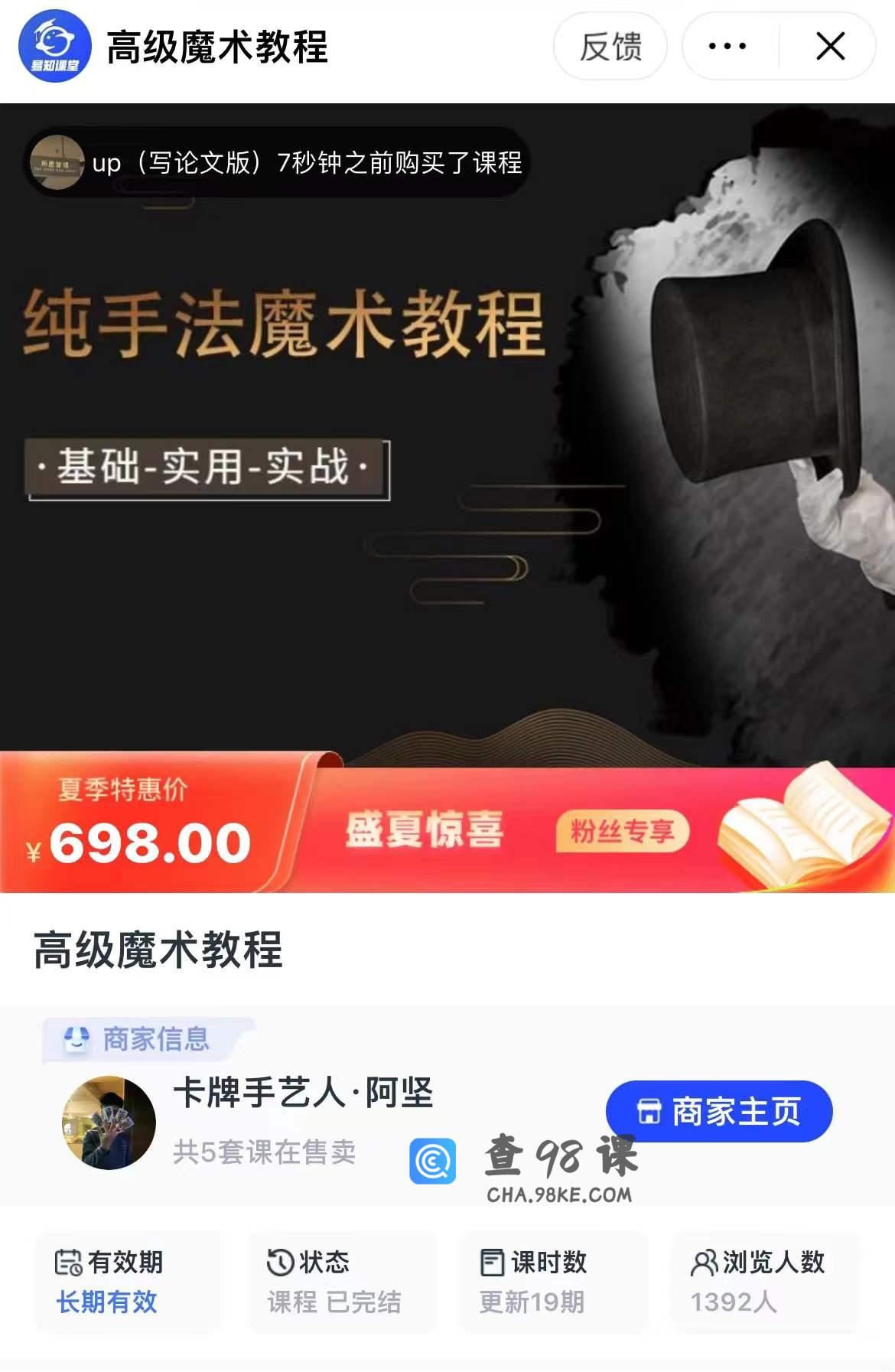Close the mini program page
The width and height of the screenshot is (895, 1372).
(x=830, y=47)
